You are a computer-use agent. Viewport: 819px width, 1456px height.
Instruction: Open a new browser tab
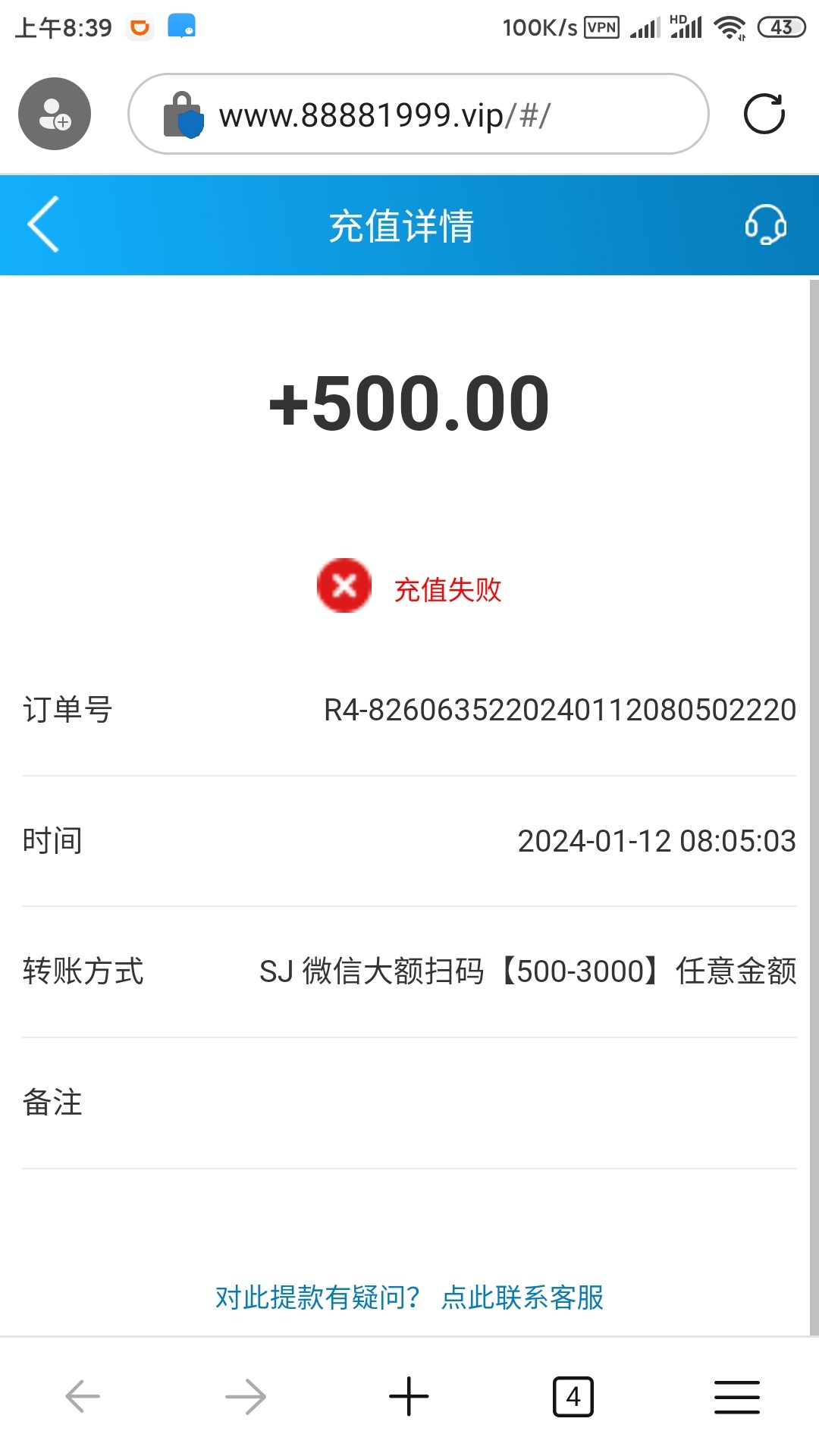tap(409, 1397)
